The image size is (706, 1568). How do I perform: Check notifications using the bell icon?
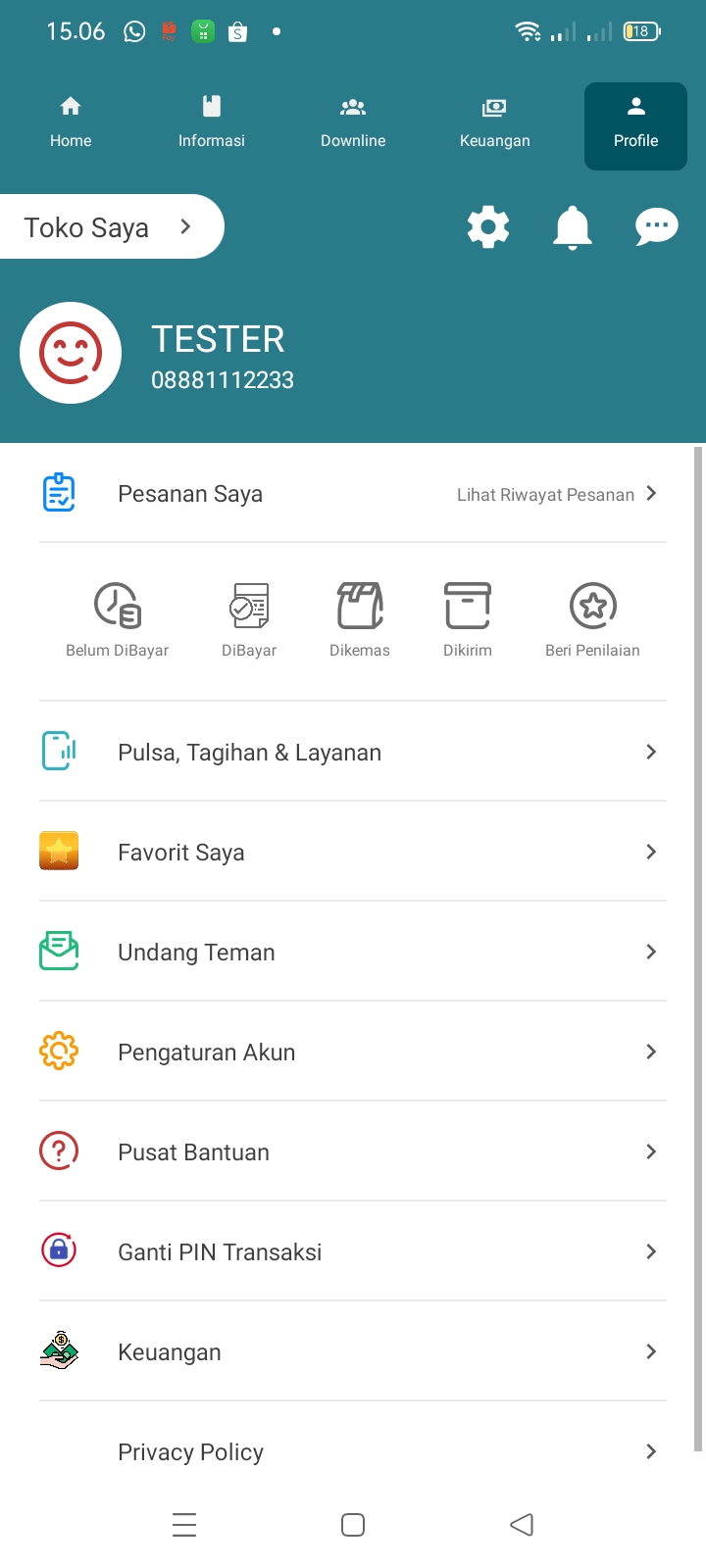pos(573,226)
